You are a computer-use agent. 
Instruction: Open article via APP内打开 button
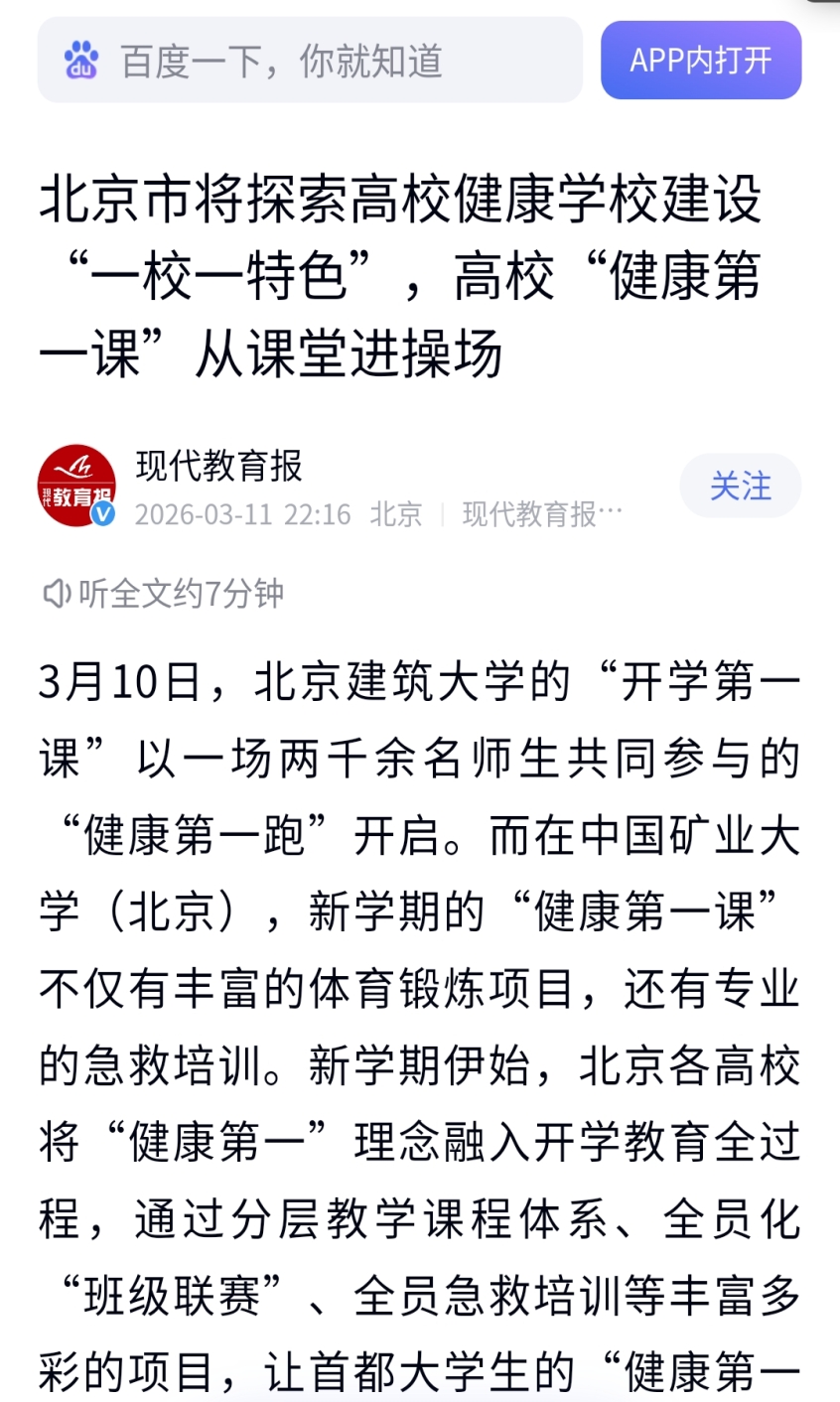coord(700,61)
